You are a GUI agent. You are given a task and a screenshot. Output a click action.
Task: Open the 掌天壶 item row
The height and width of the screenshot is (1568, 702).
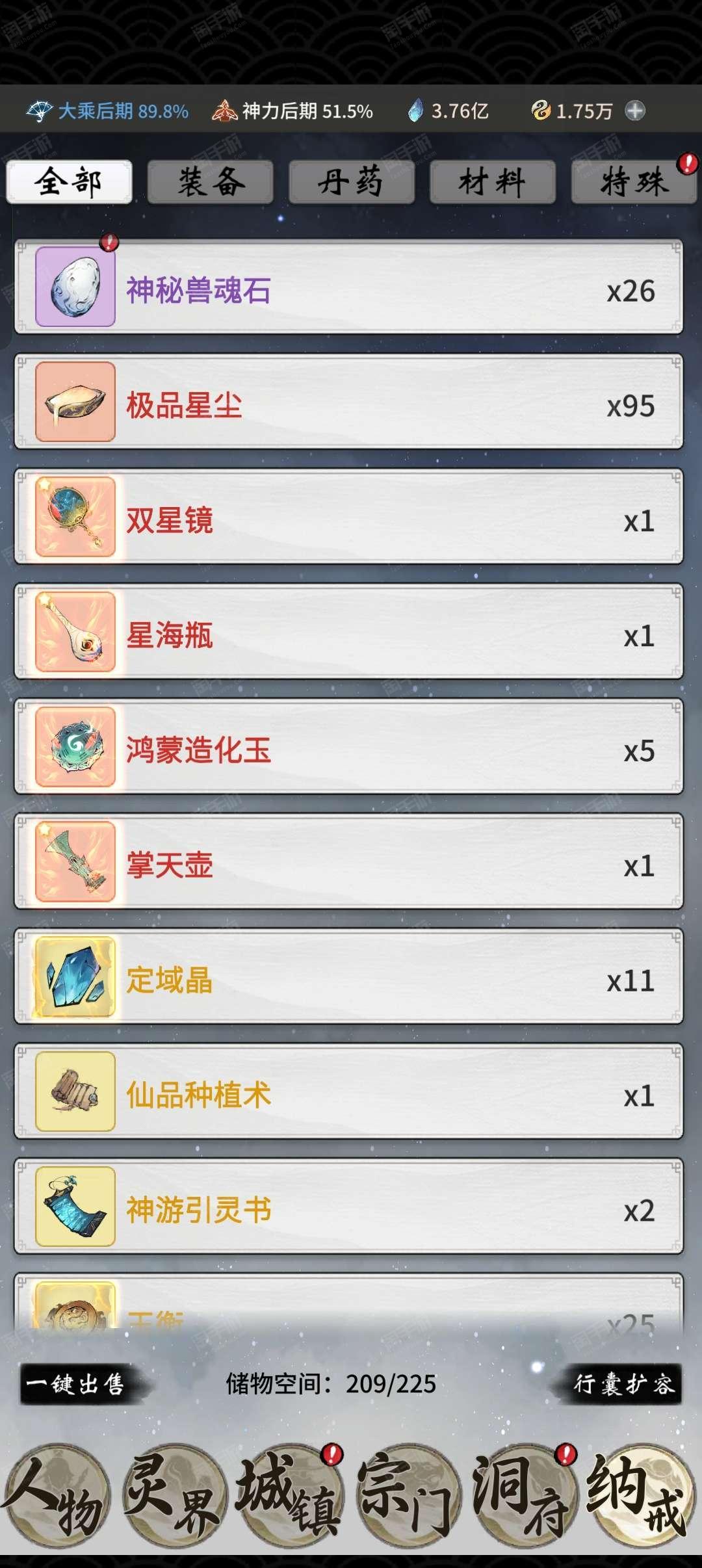348,862
